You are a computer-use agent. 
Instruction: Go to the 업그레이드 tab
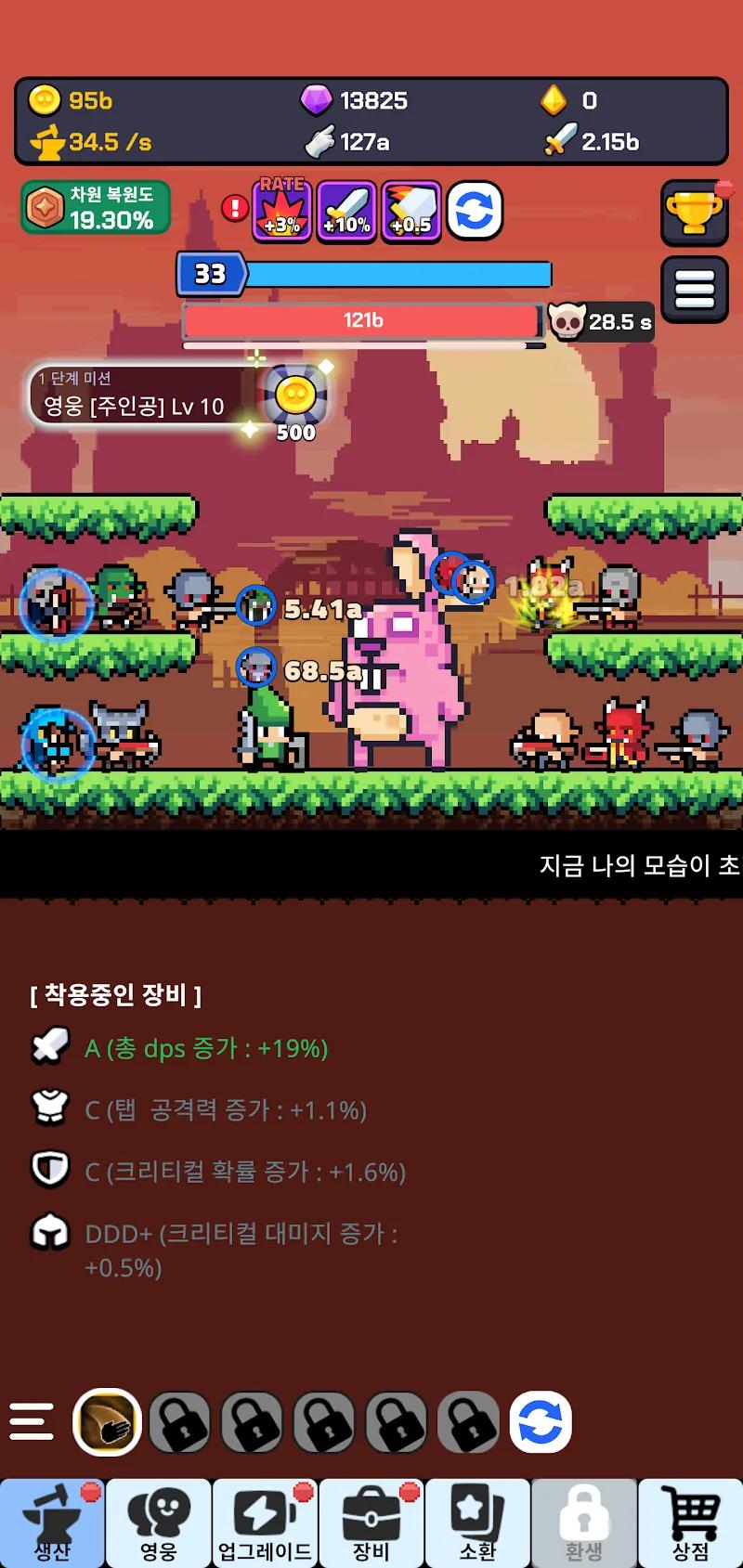(x=266, y=1523)
